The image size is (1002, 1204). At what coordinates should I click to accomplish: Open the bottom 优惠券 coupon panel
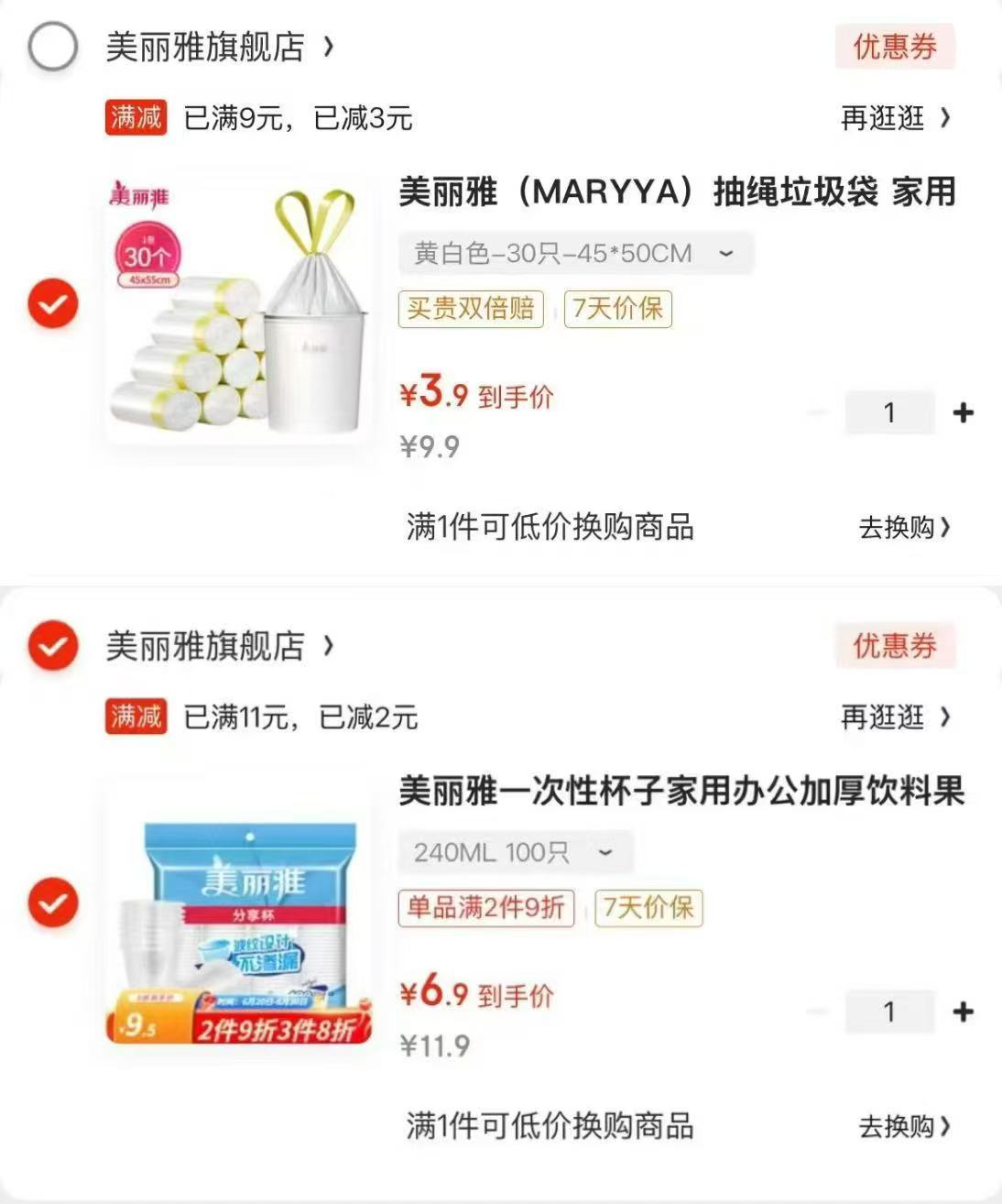click(894, 646)
